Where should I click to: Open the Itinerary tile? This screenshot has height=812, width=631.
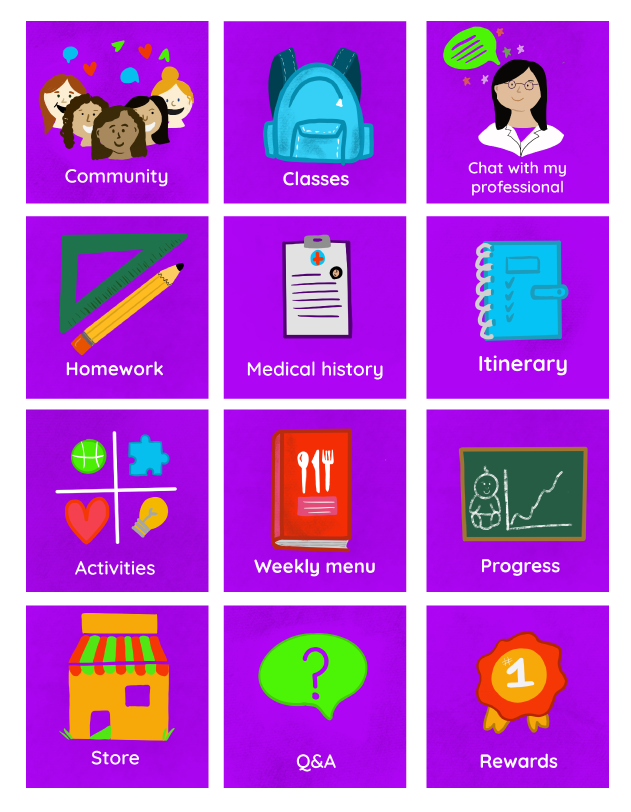pyautogui.click(x=517, y=307)
